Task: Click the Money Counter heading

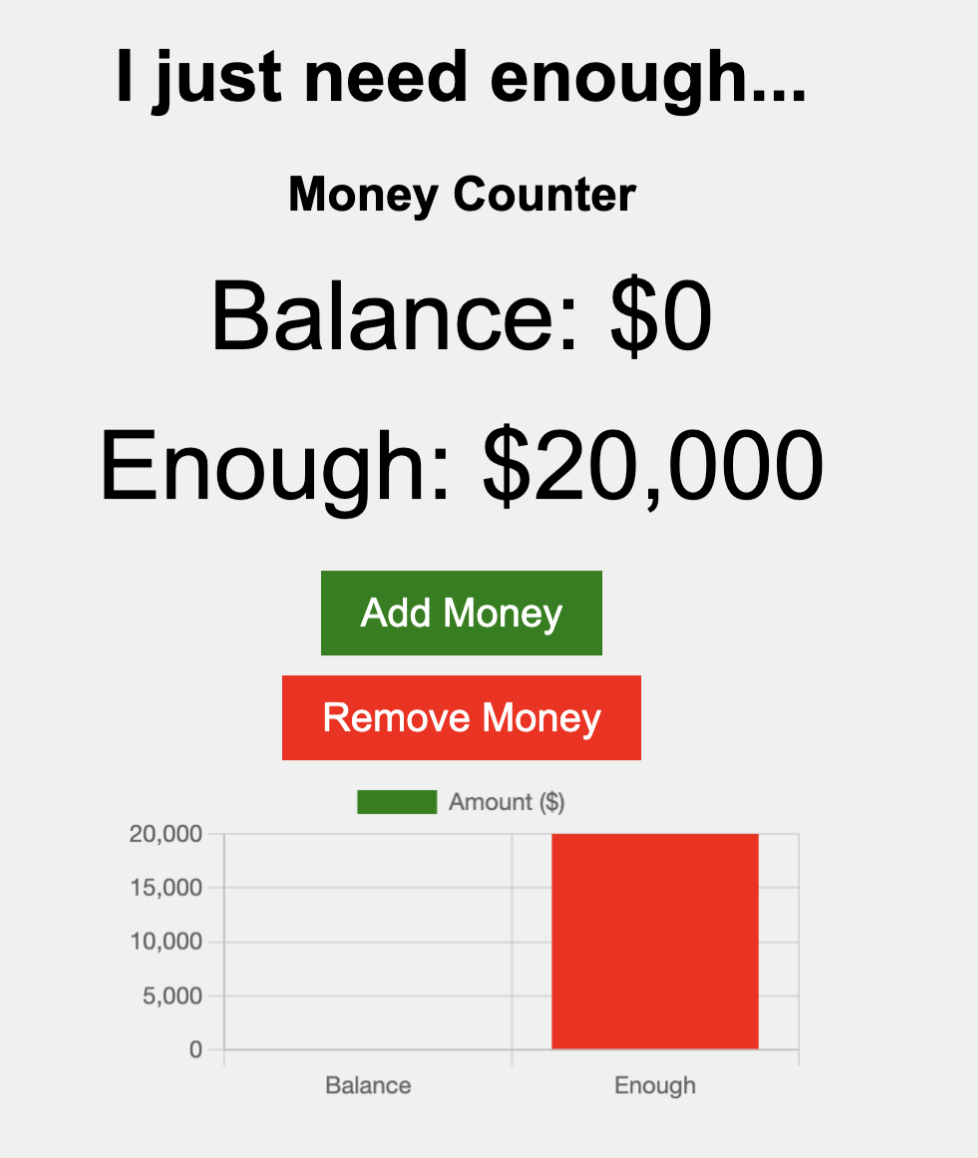Action: point(460,194)
